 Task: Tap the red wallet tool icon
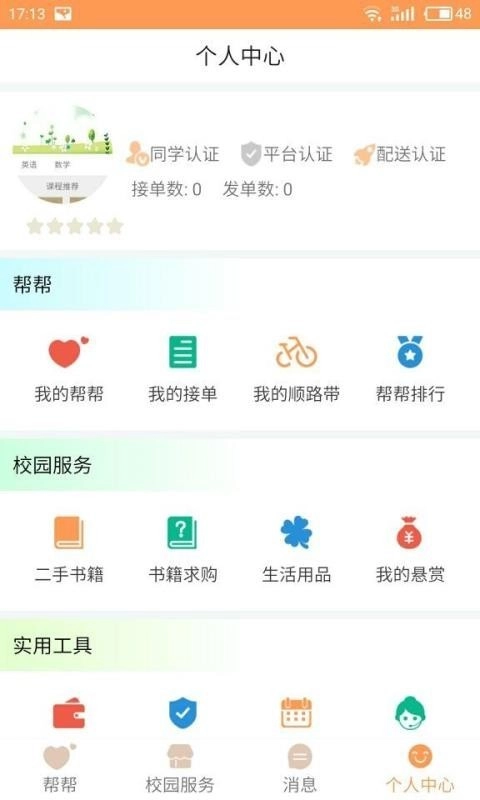tap(69, 713)
